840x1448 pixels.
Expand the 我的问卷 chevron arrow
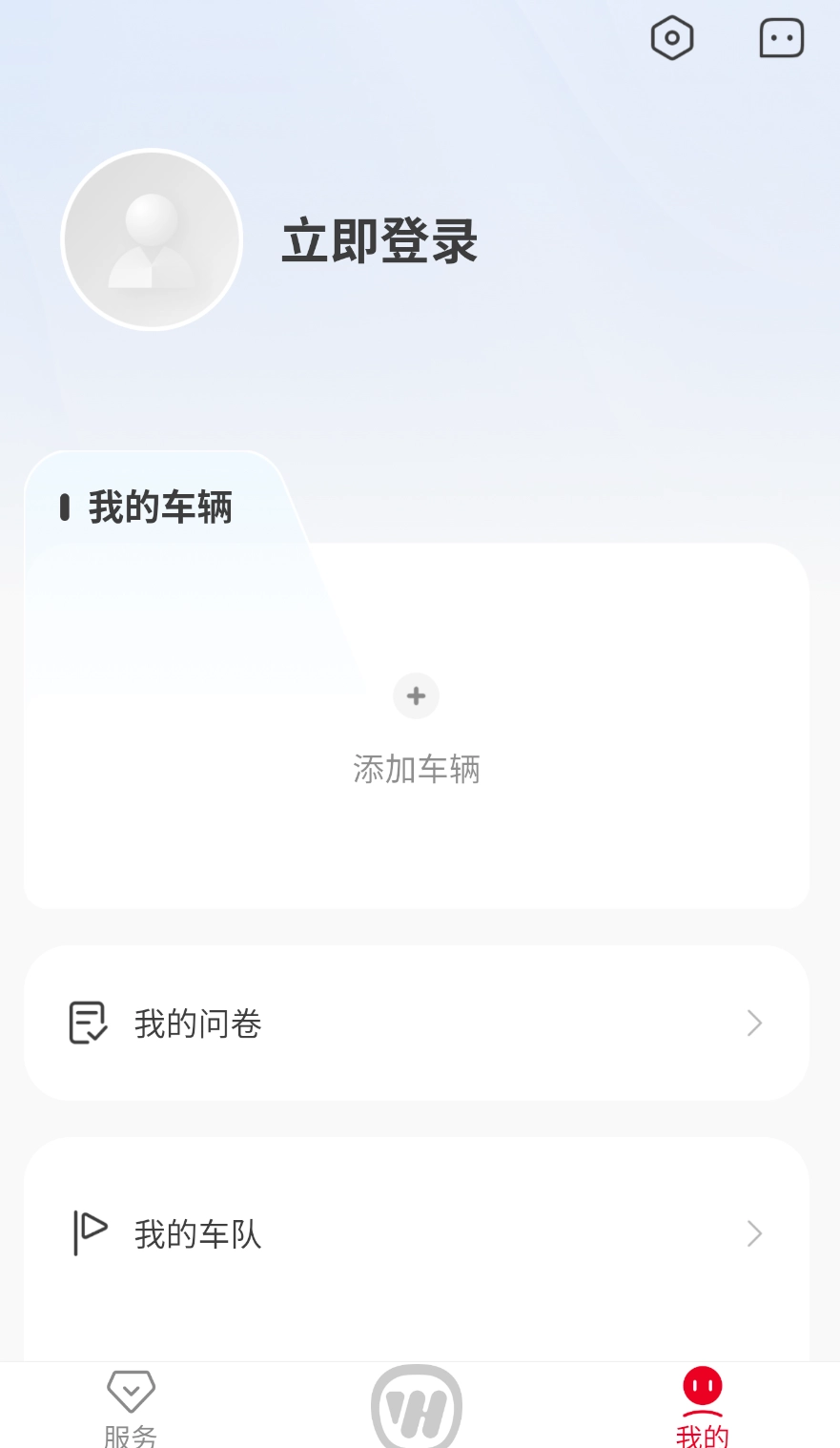(x=755, y=1023)
